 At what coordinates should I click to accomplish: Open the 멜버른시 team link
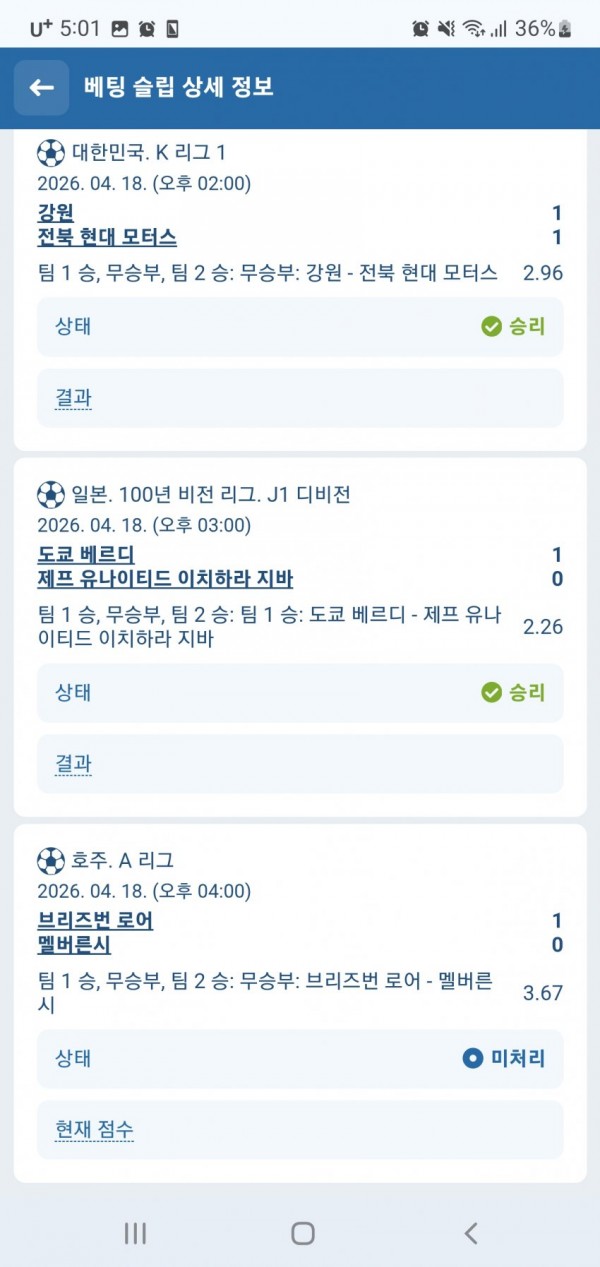click(74, 945)
